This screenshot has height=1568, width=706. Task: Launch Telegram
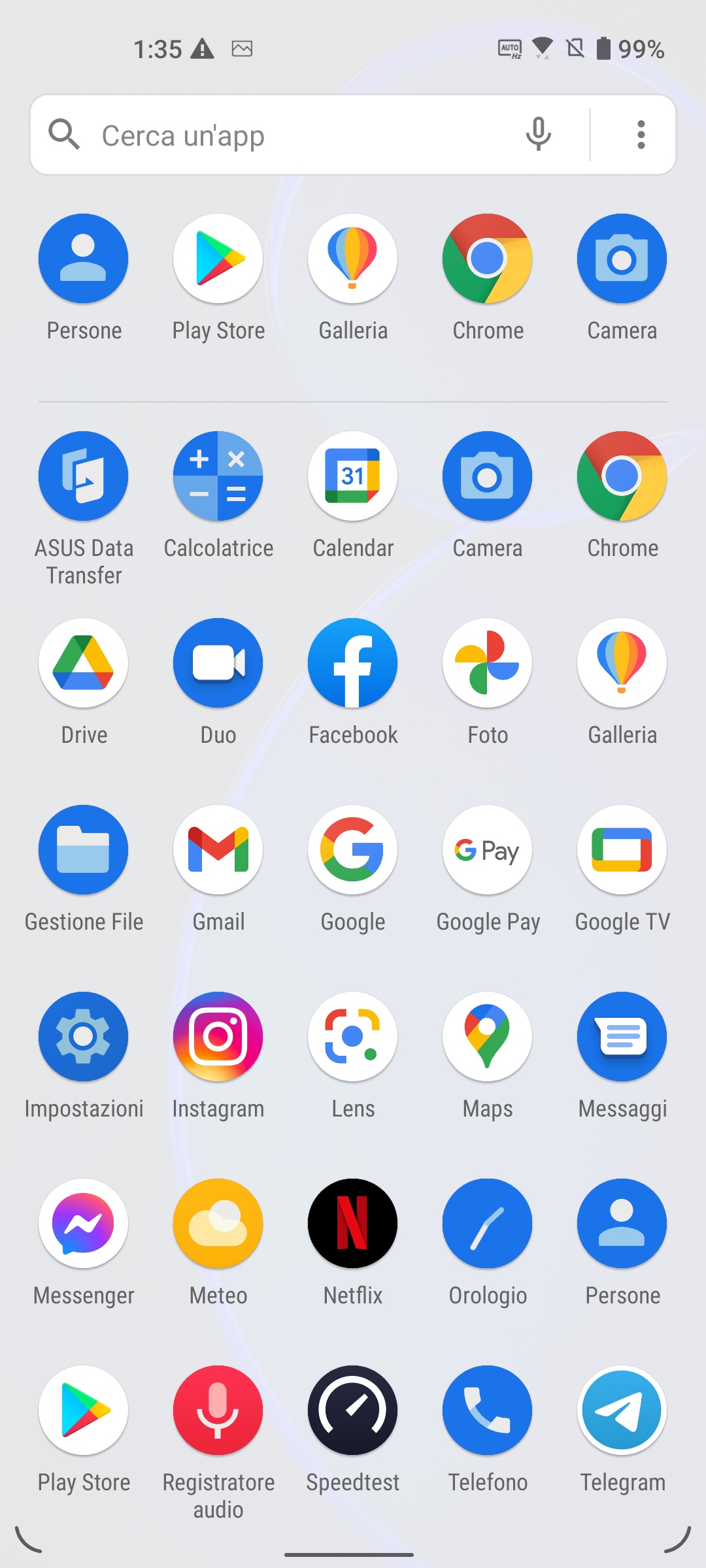click(x=622, y=1411)
